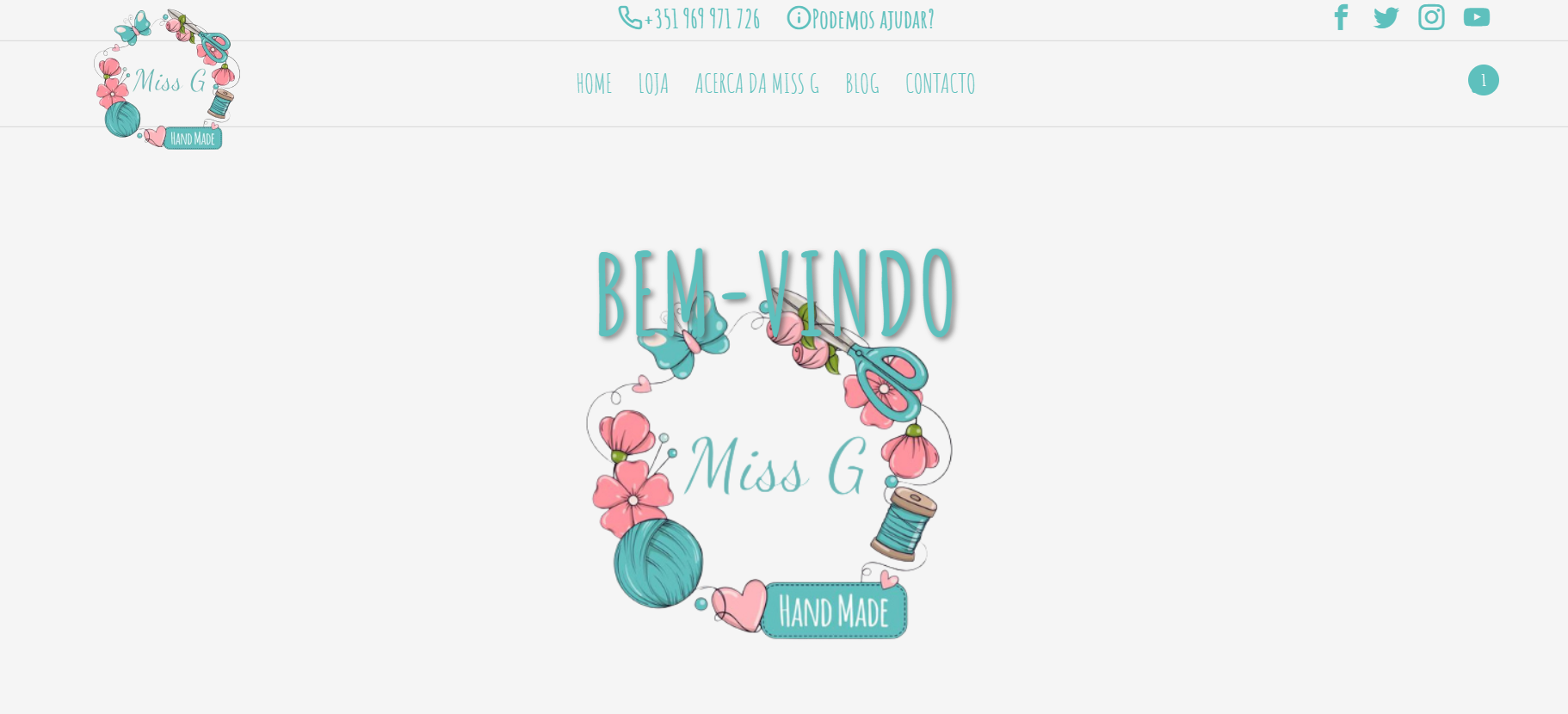Call the phone number +351 969 971 726

(689, 19)
